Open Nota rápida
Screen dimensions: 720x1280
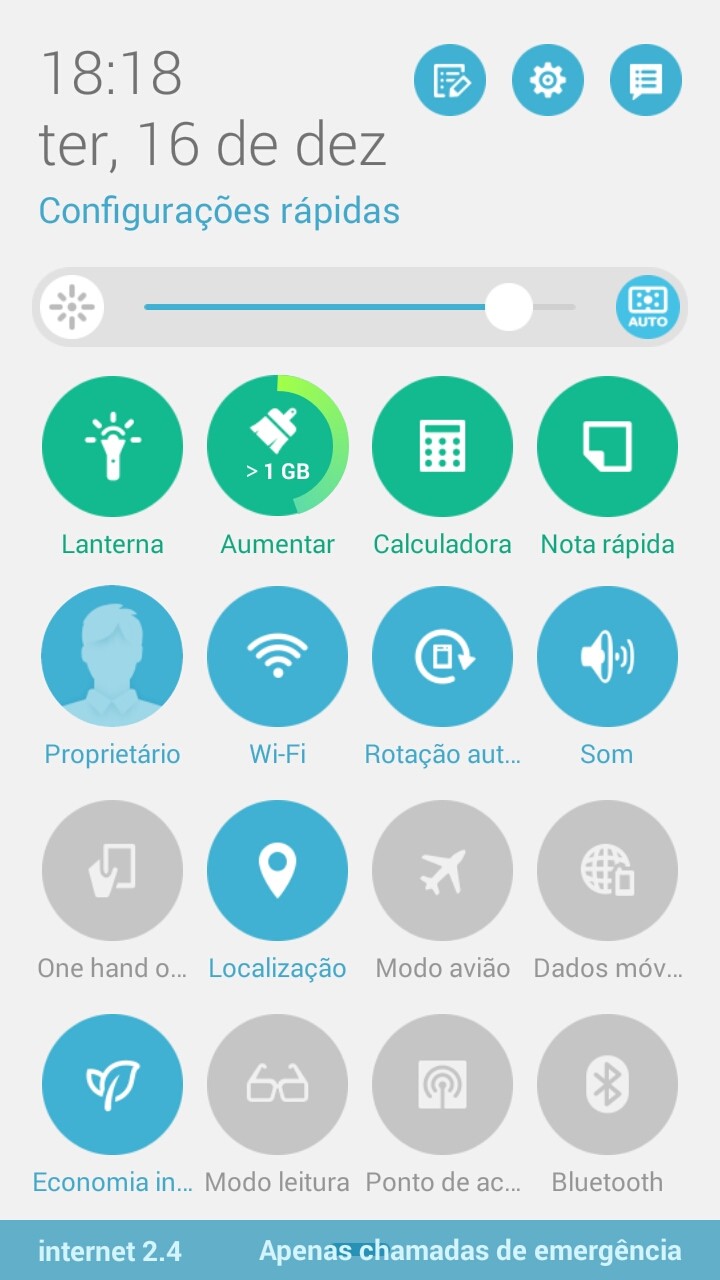coord(607,446)
